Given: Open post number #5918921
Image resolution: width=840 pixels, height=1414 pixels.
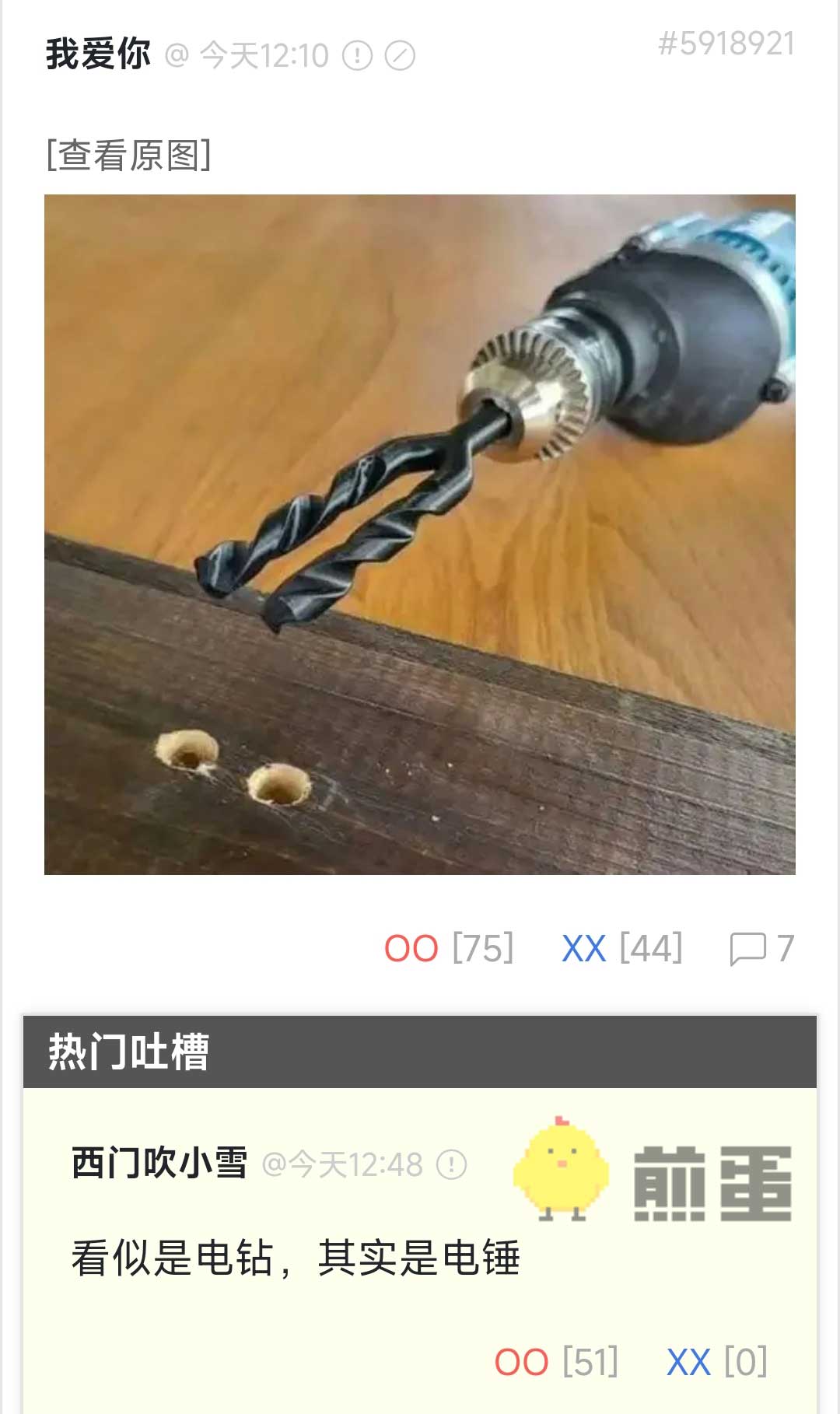Looking at the screenshot, I should [726, 44].
